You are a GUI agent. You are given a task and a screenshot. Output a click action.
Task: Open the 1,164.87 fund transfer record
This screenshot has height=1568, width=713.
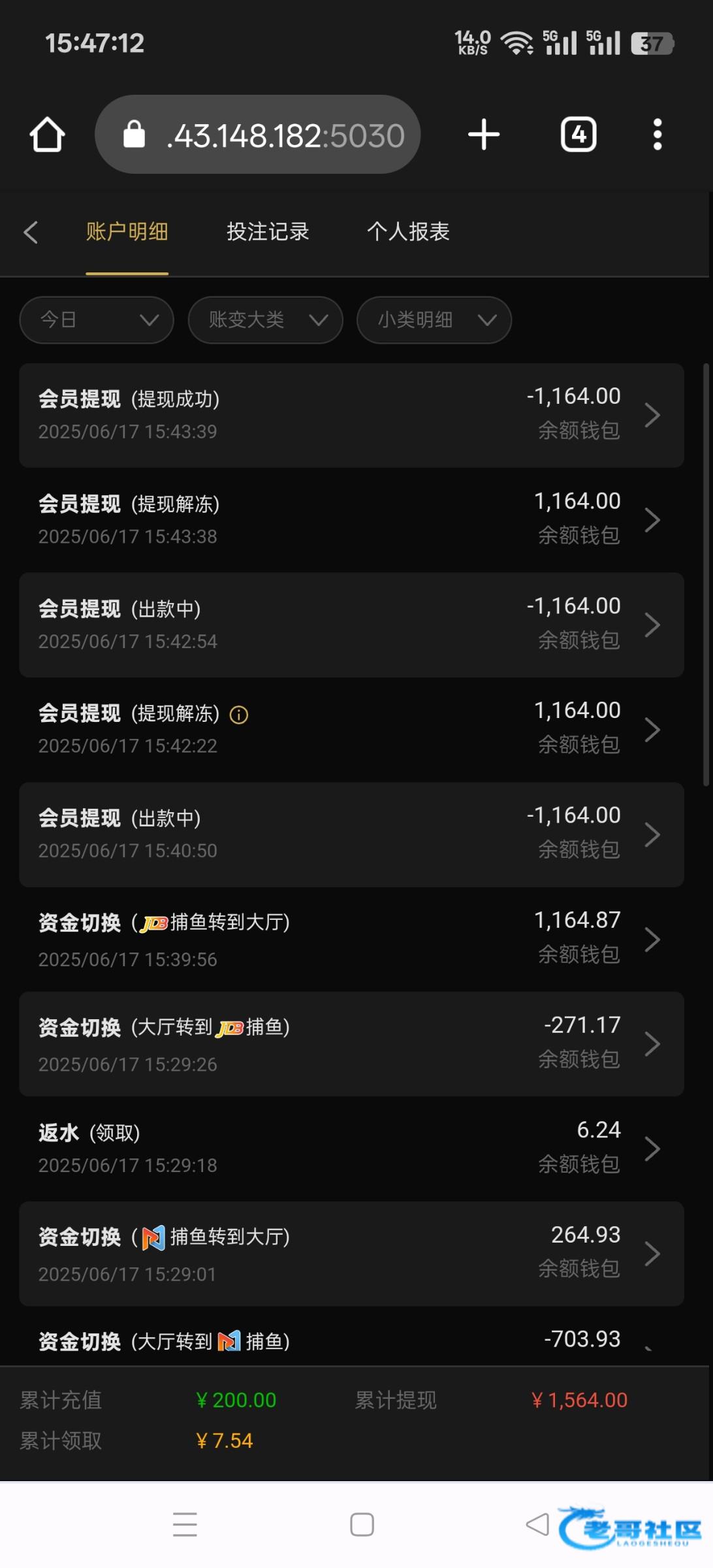point(351,939)
